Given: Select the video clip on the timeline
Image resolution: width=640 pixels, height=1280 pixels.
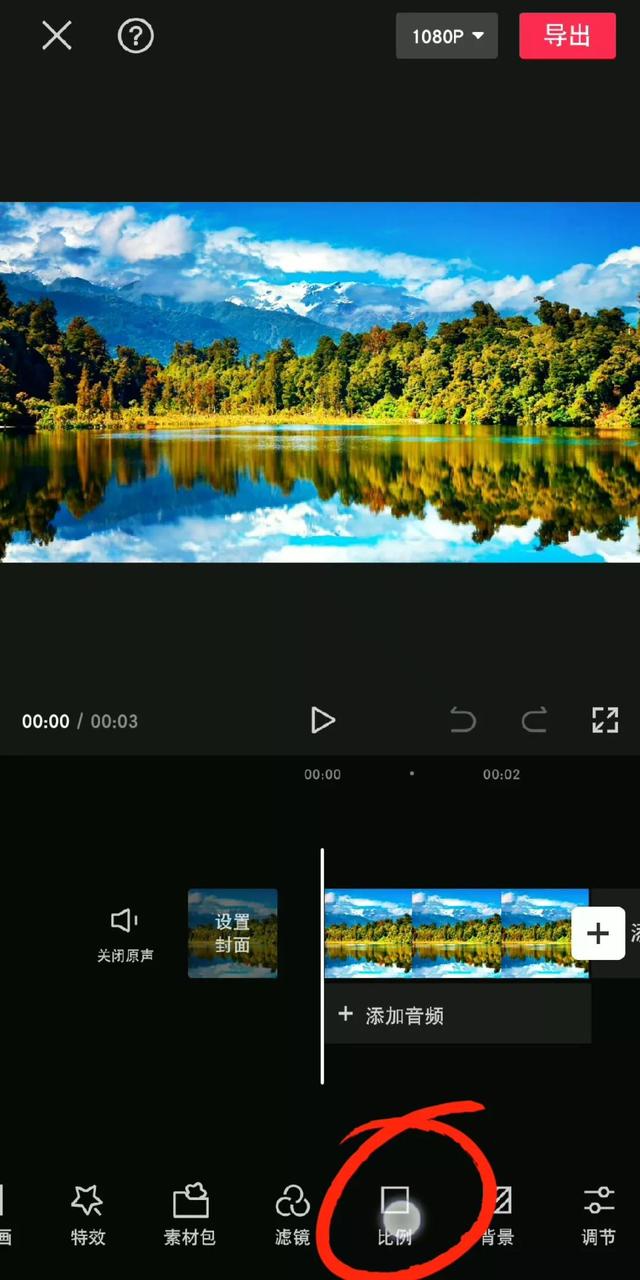Looking at the screenshot, I should 456,933.
